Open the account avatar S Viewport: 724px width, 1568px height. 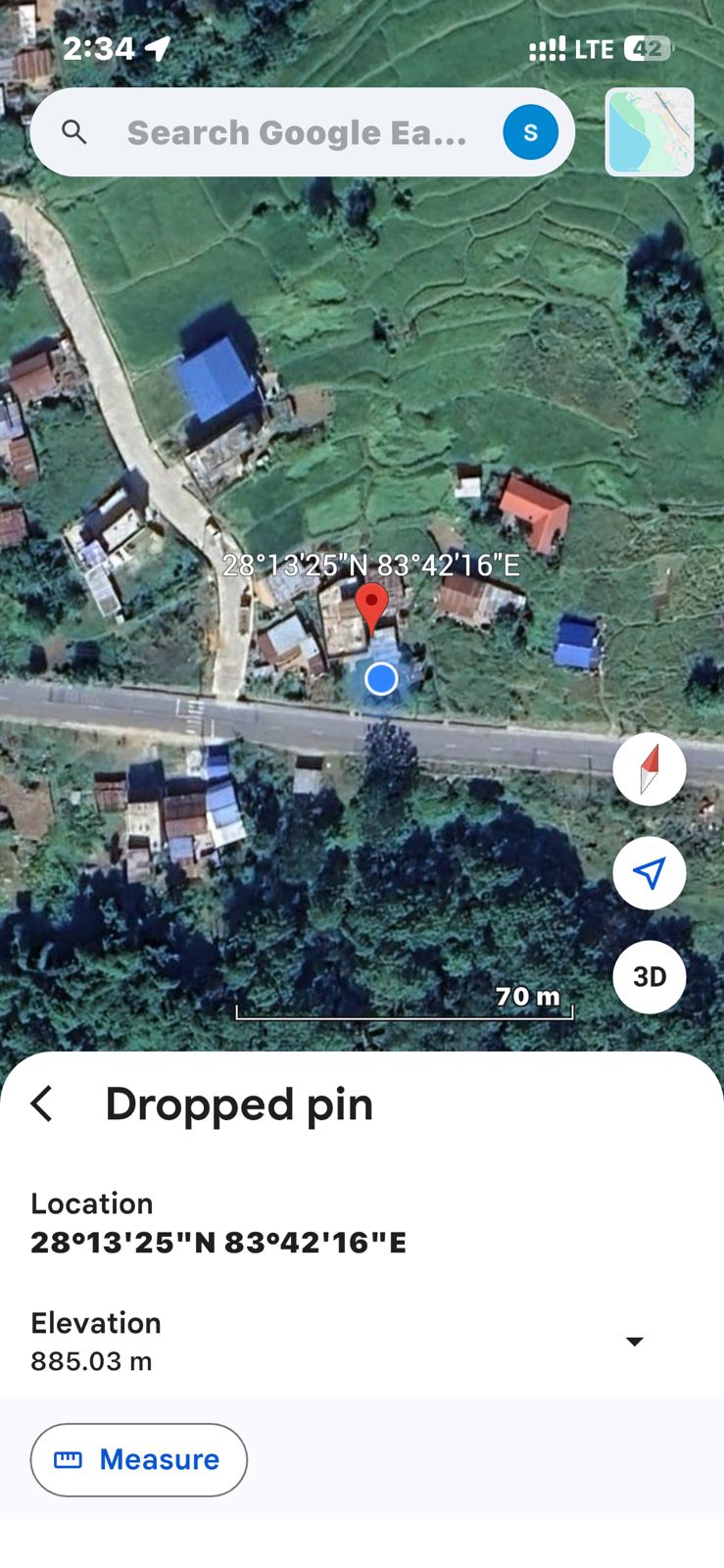(x=530, y=132)
